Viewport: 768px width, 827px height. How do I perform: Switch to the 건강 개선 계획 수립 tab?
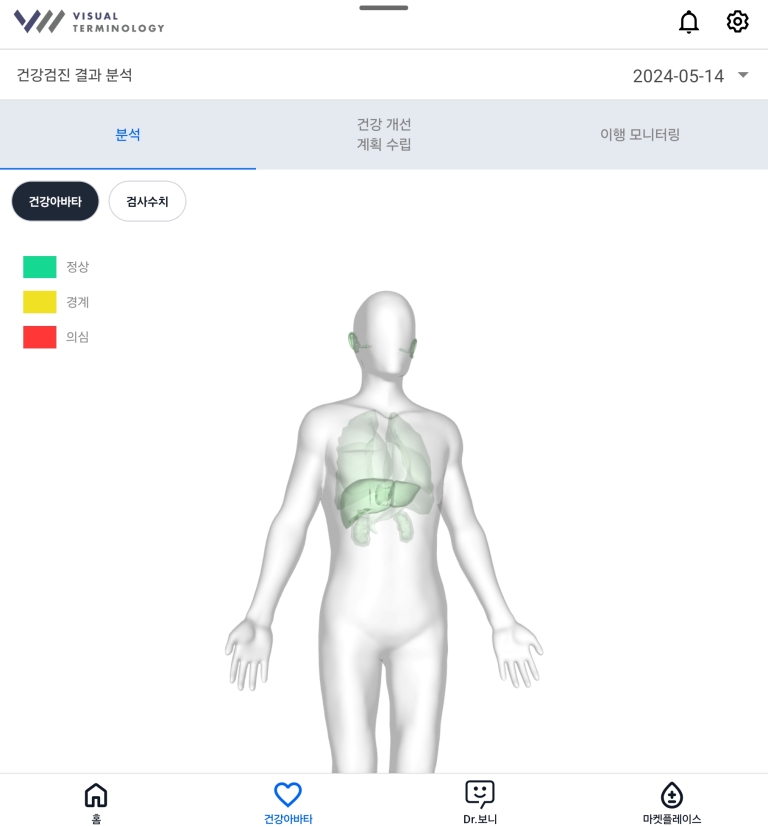[x=384, y=135]
